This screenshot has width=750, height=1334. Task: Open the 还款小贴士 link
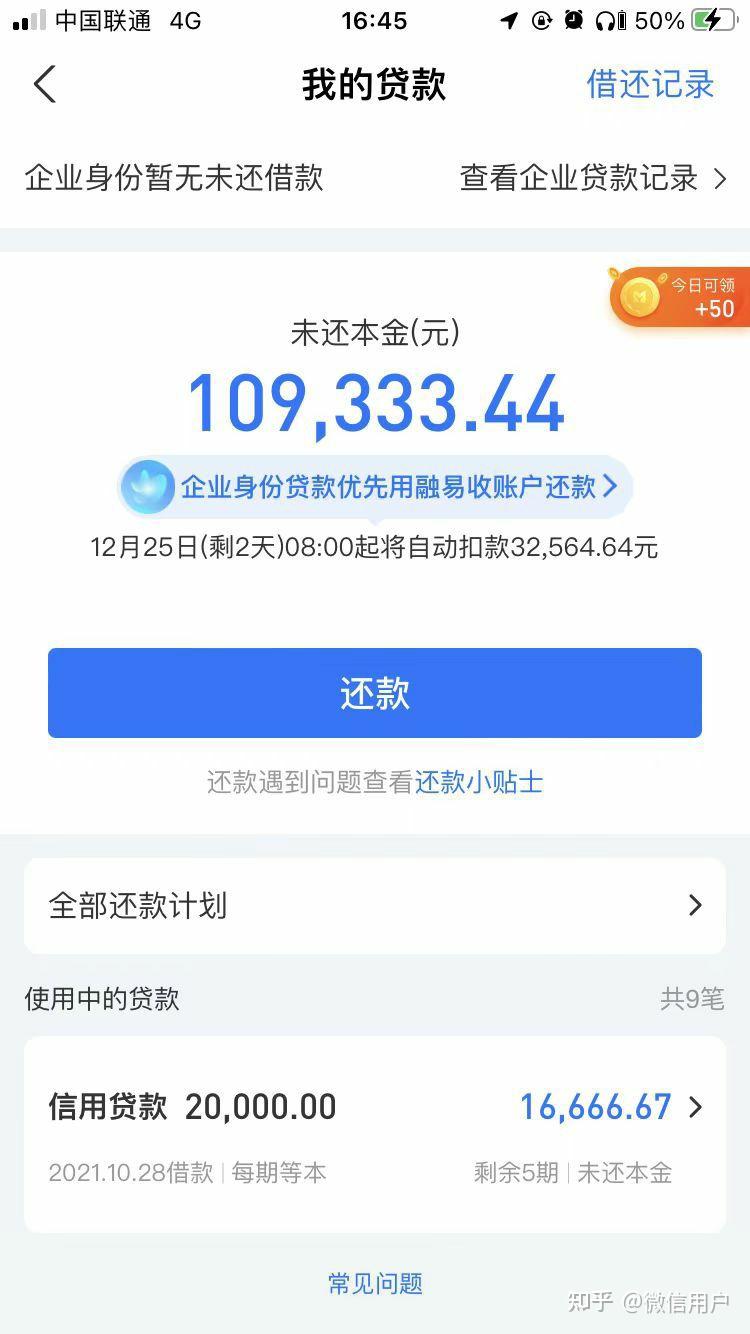(479, 782)
